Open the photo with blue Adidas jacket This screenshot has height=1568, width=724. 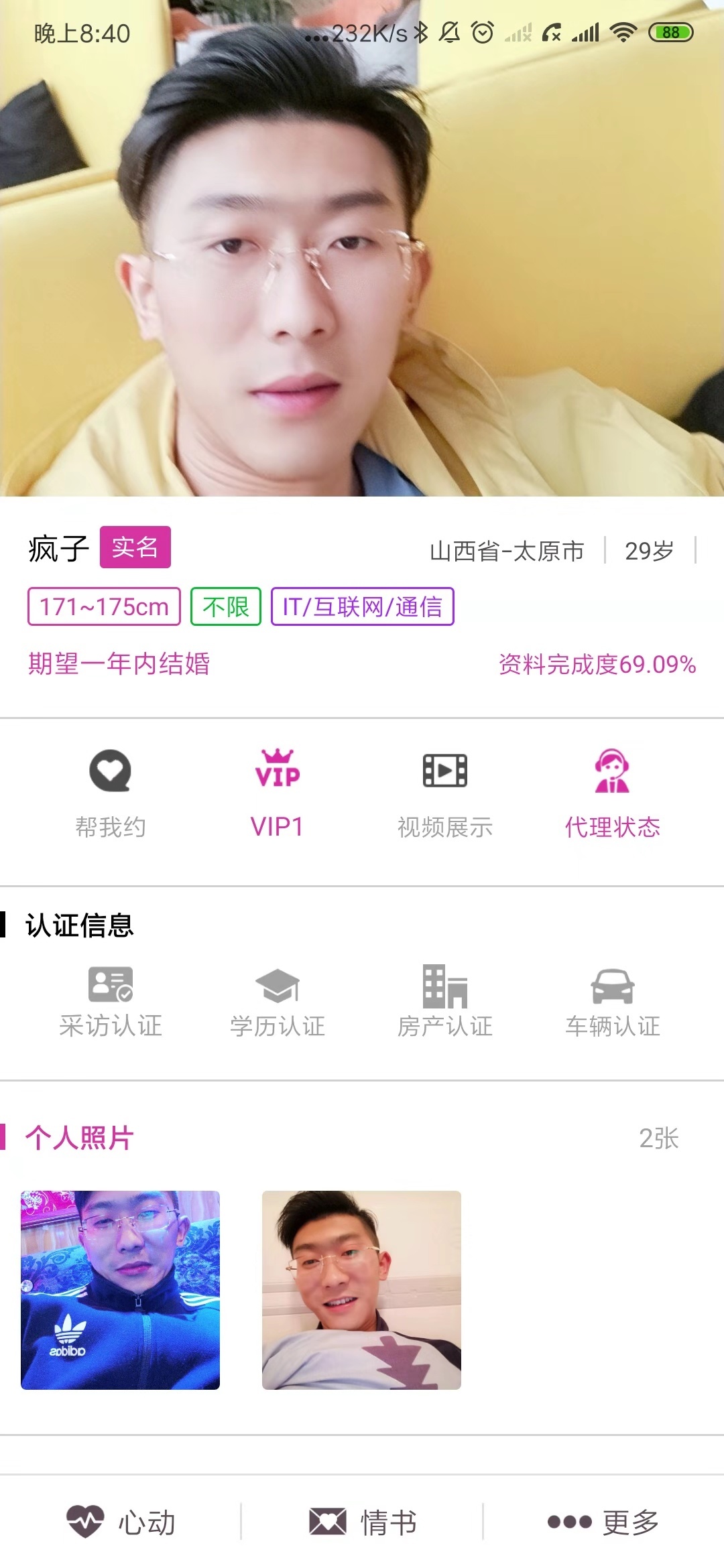pyautogui.click(x=121, y=1290)
